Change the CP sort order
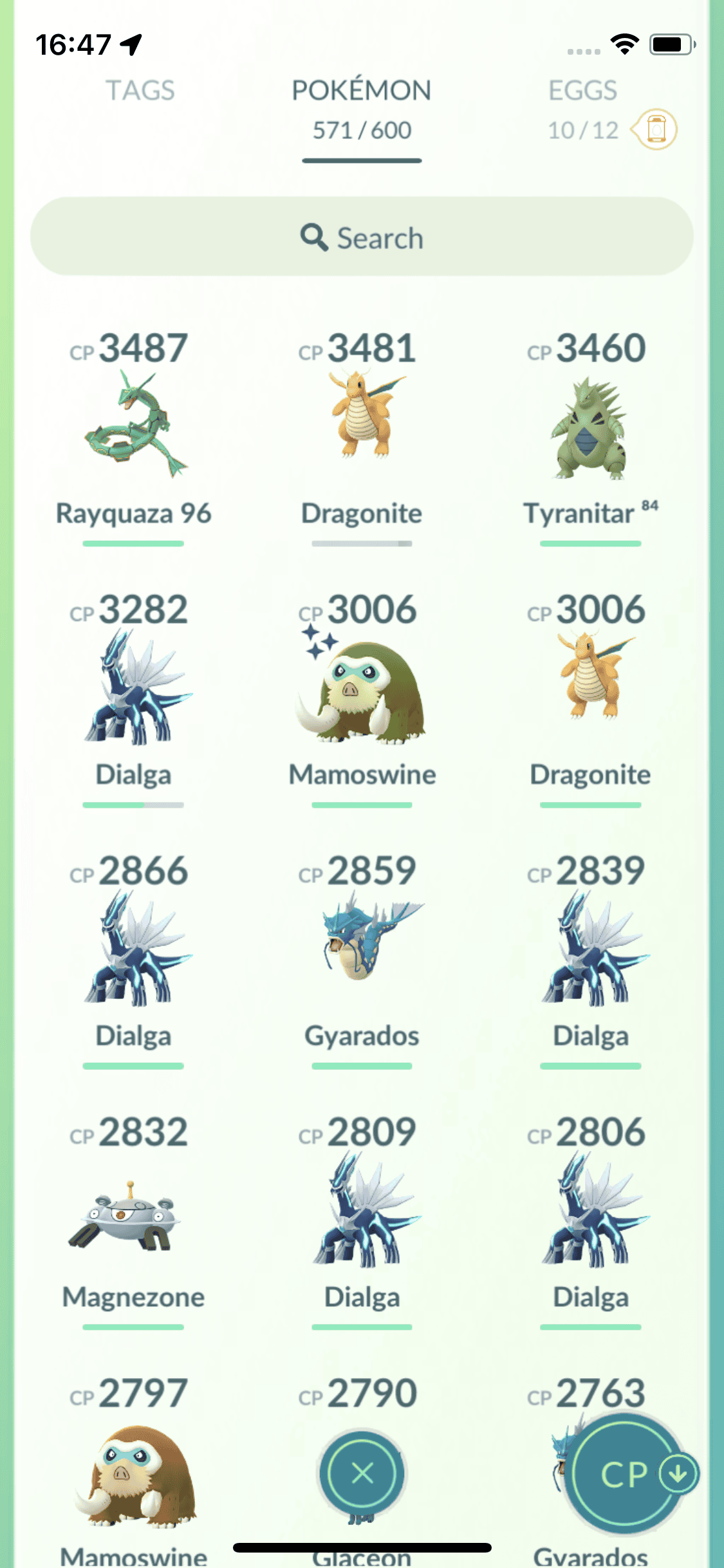 pos(624,1474)
